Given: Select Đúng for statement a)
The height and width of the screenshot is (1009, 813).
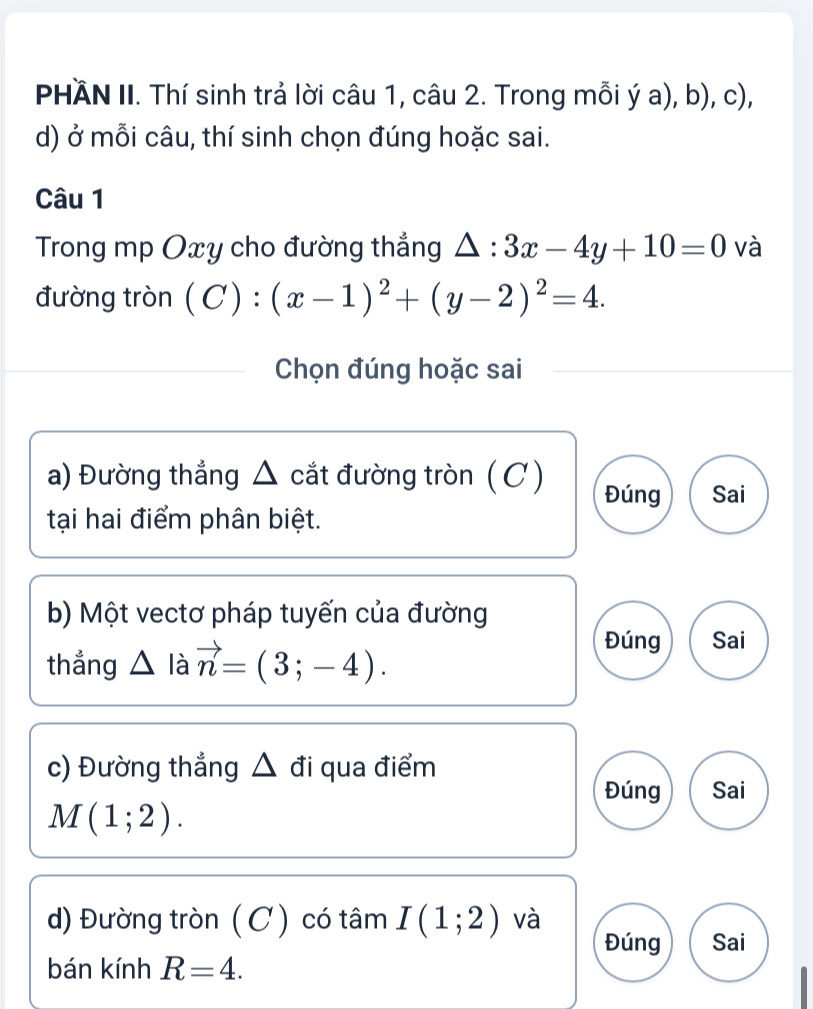Looking at the screenshot, I should pos(632,494).
